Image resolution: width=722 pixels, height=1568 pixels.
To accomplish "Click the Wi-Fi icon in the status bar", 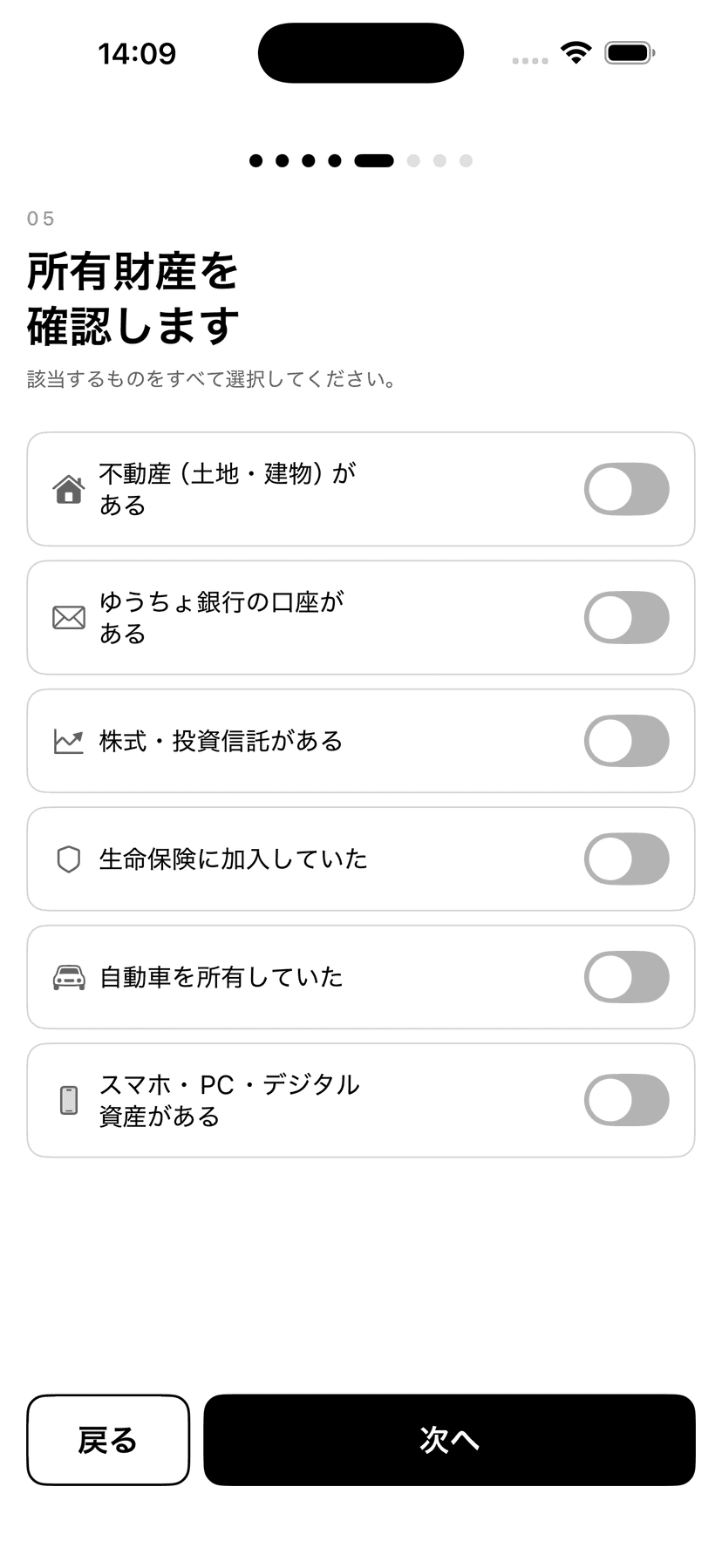I will (x=575, y=51).
